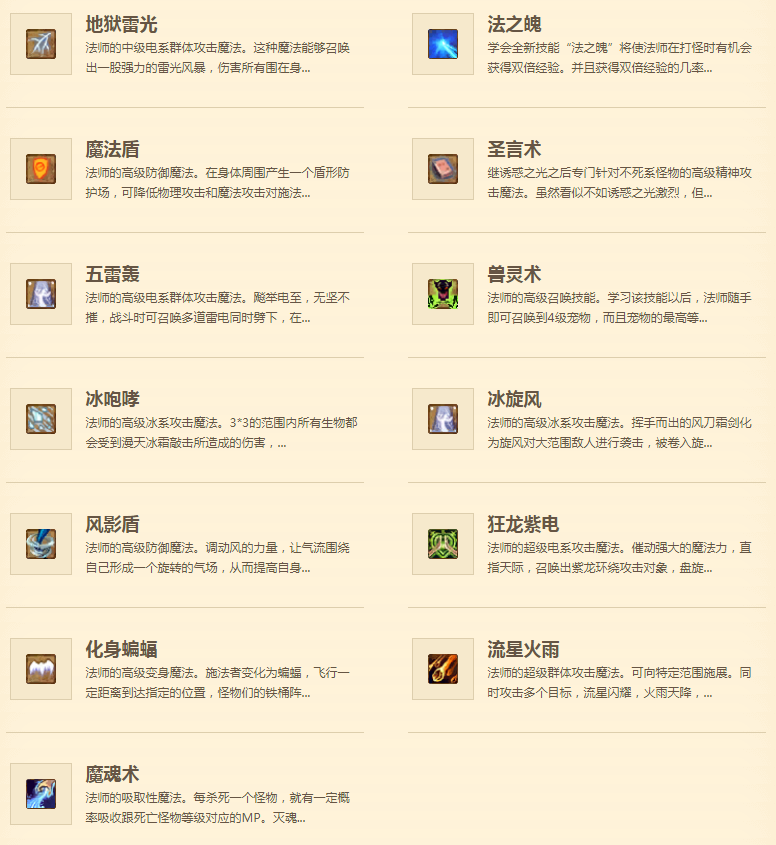Open the 风影盾 defense skill

point(113,525)
